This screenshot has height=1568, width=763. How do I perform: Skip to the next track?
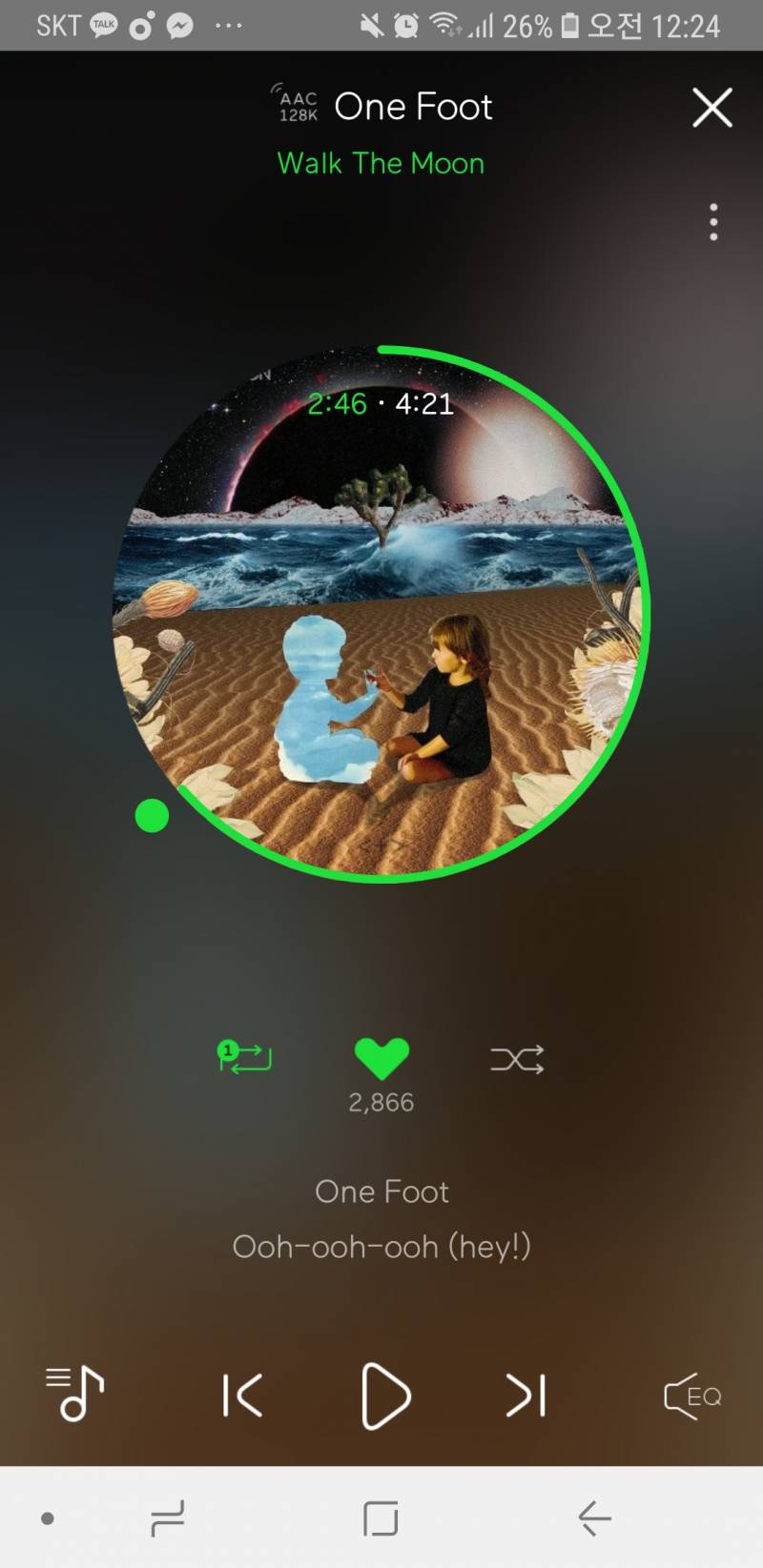click(526, 1396)
